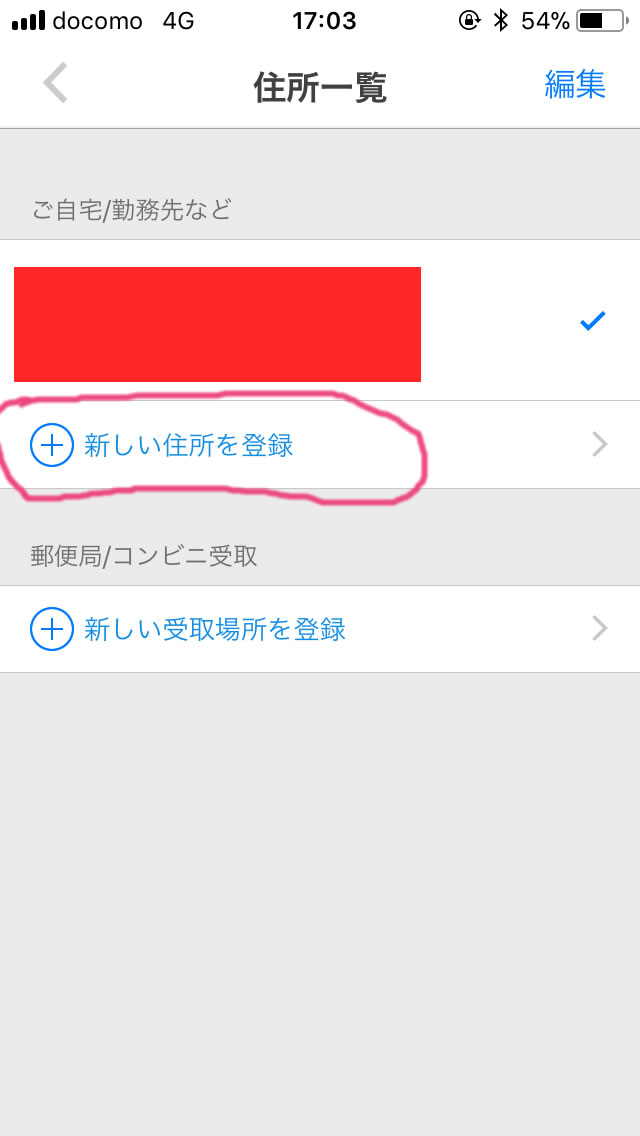
Task: Open 新しい住所を登録 to add an address
Action: click(x=320, y=445)
